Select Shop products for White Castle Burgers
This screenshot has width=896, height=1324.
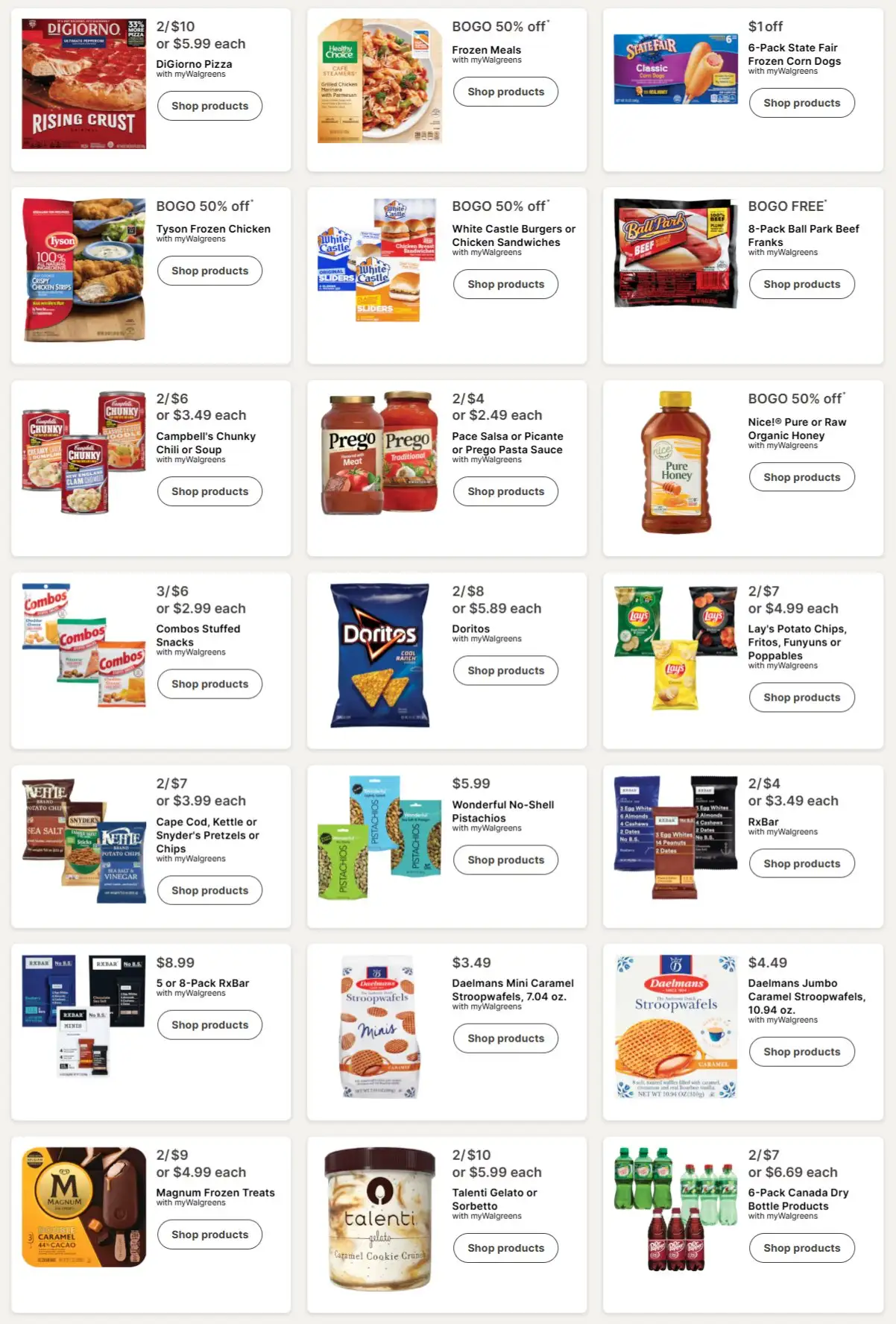tap(505, 284)
